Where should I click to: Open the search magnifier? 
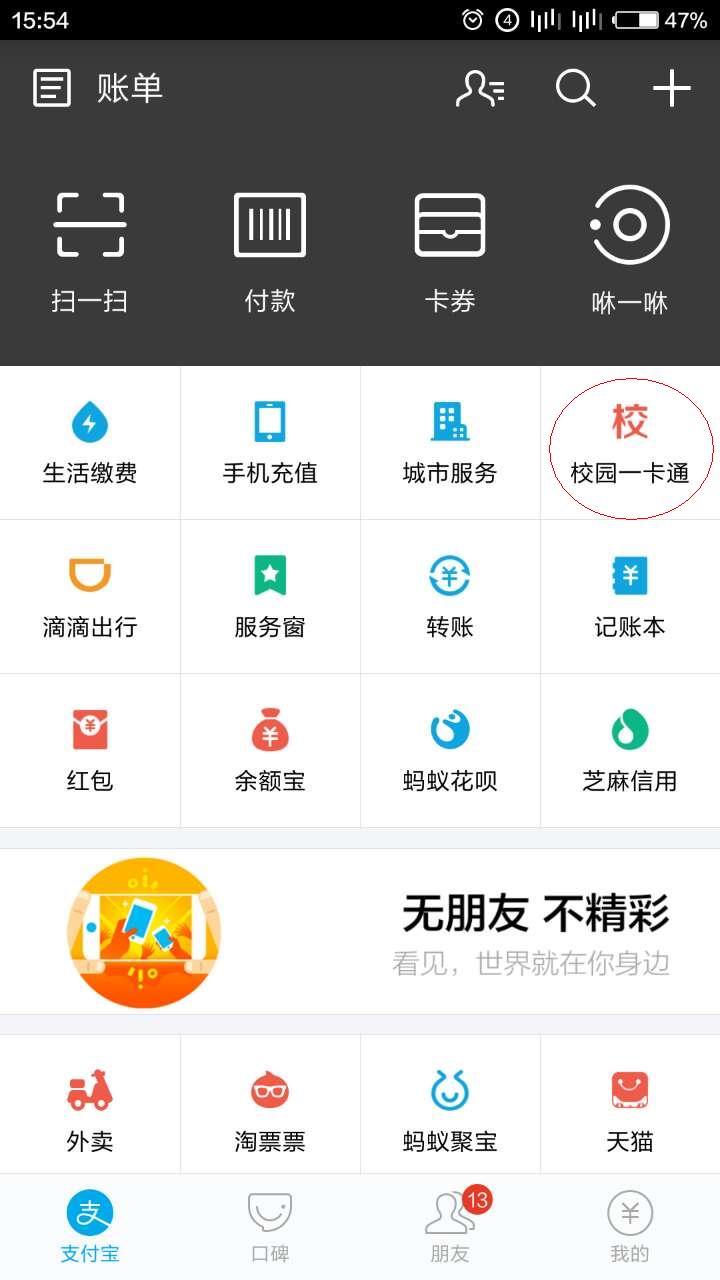tap(576, 88)
